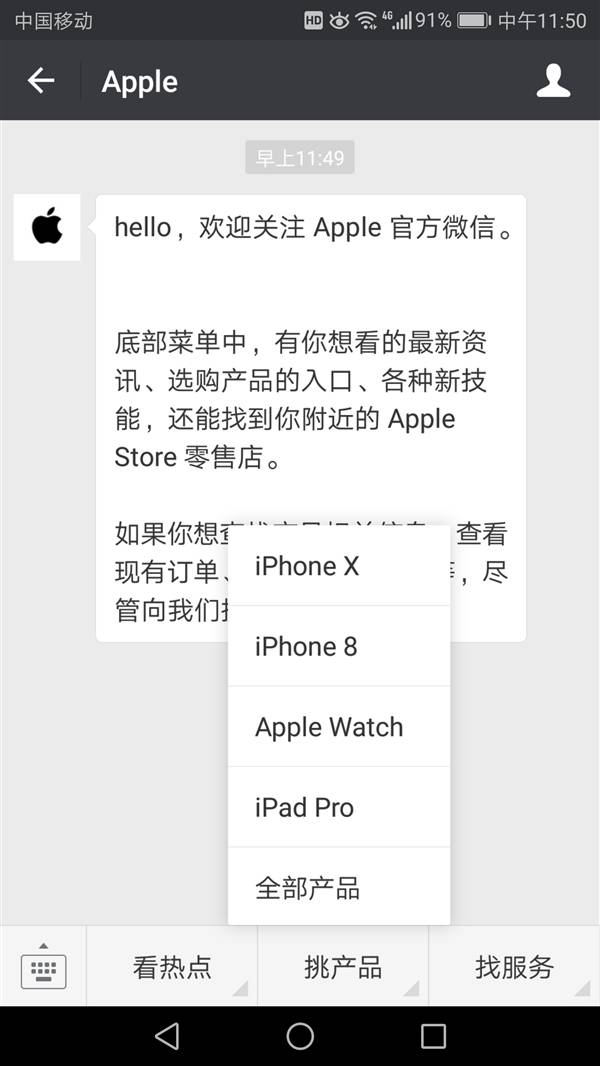Collapse the 挑产品 bottom menu
This screenshot has width=600, height=1066.
point(343,967)
